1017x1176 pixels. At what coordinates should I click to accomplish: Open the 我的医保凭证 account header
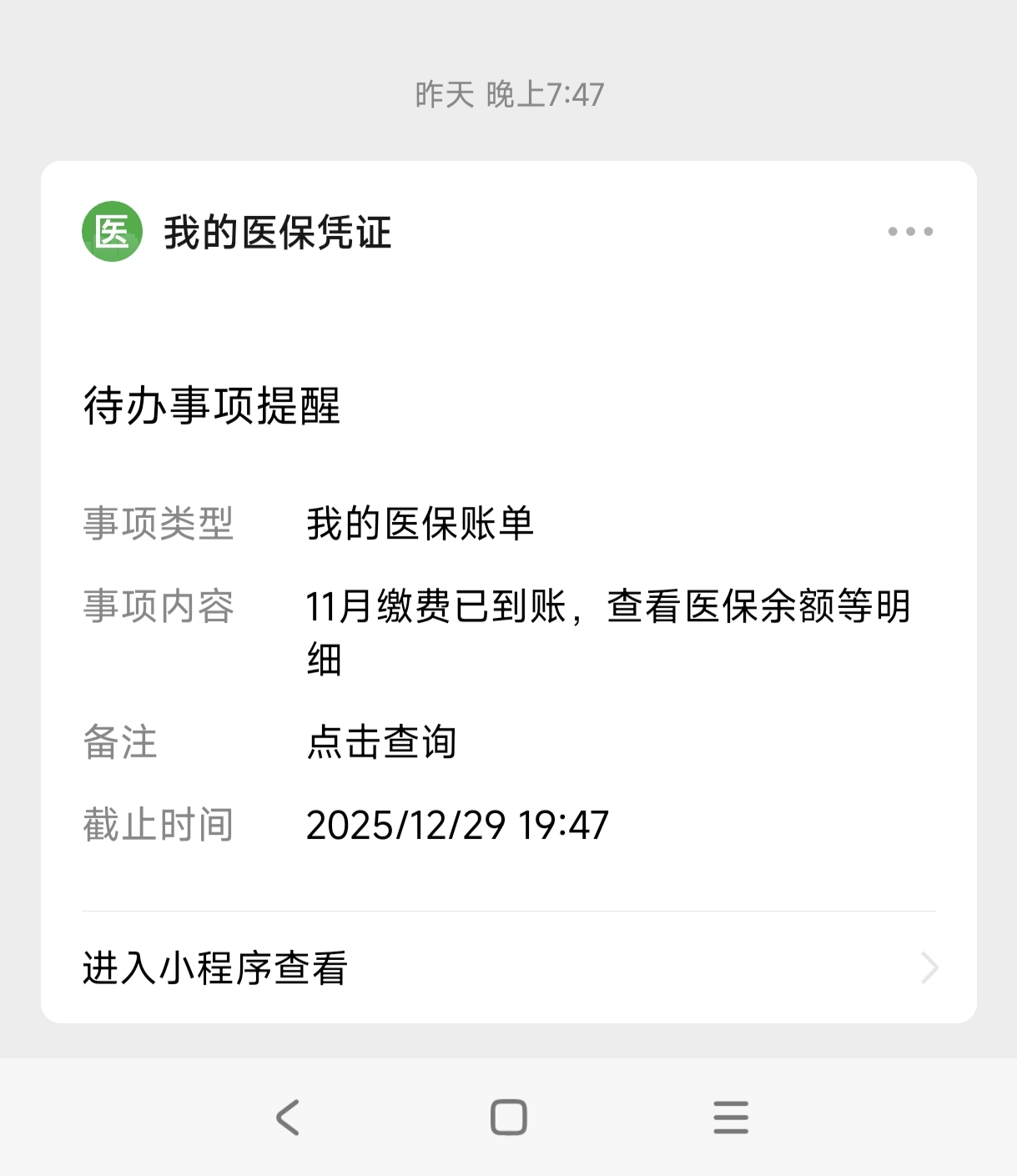tap(276, 233)
